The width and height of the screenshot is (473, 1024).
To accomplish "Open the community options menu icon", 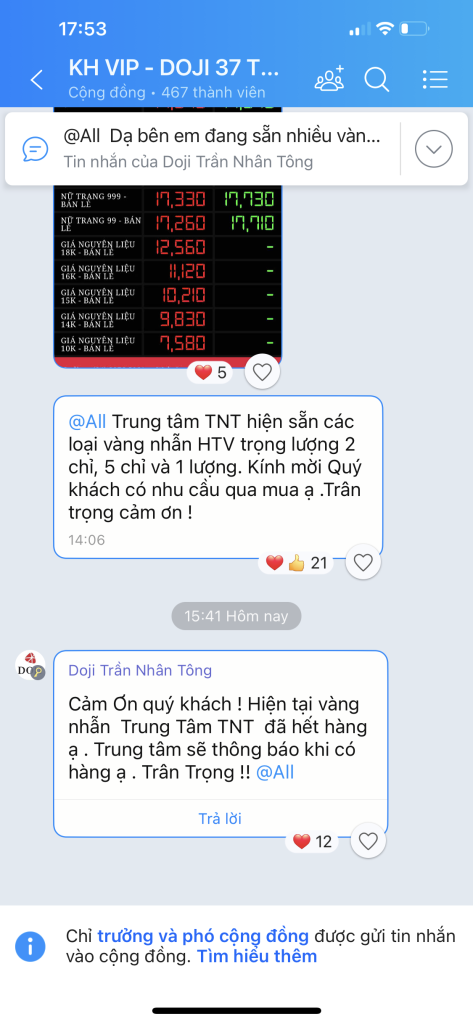I will 435,79.
